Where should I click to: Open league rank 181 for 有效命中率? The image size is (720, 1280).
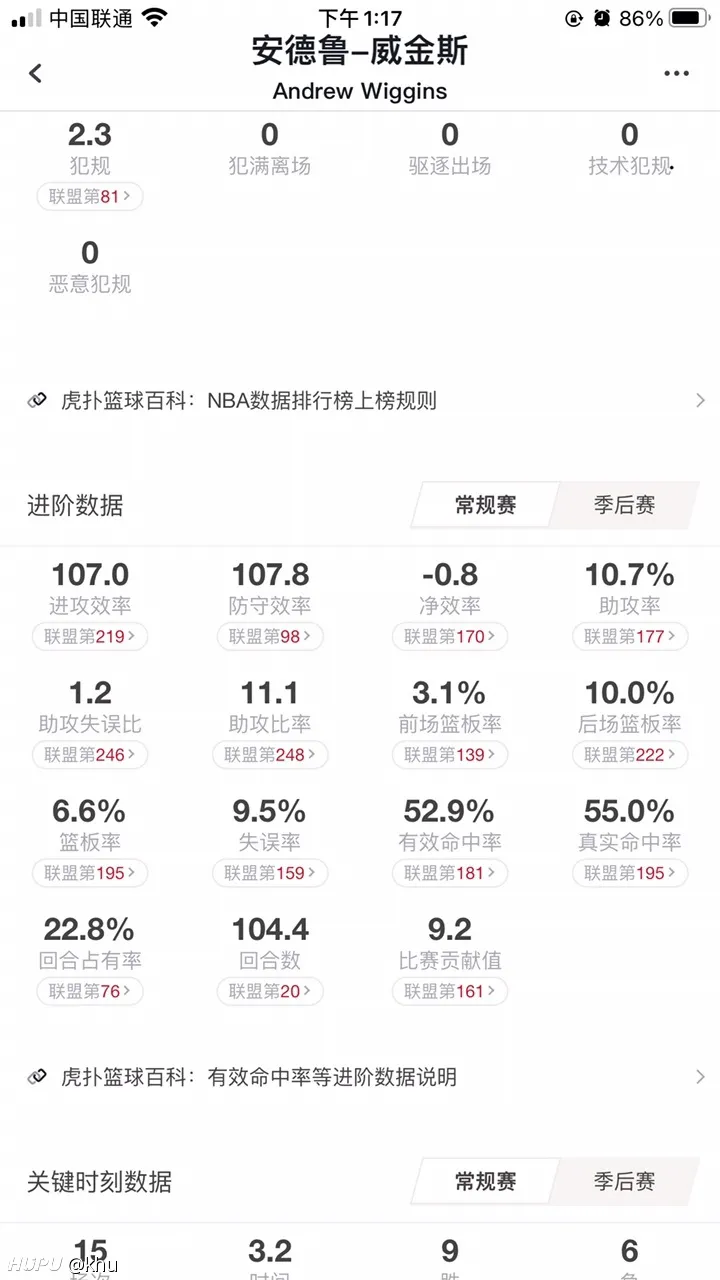click(450, 873)
